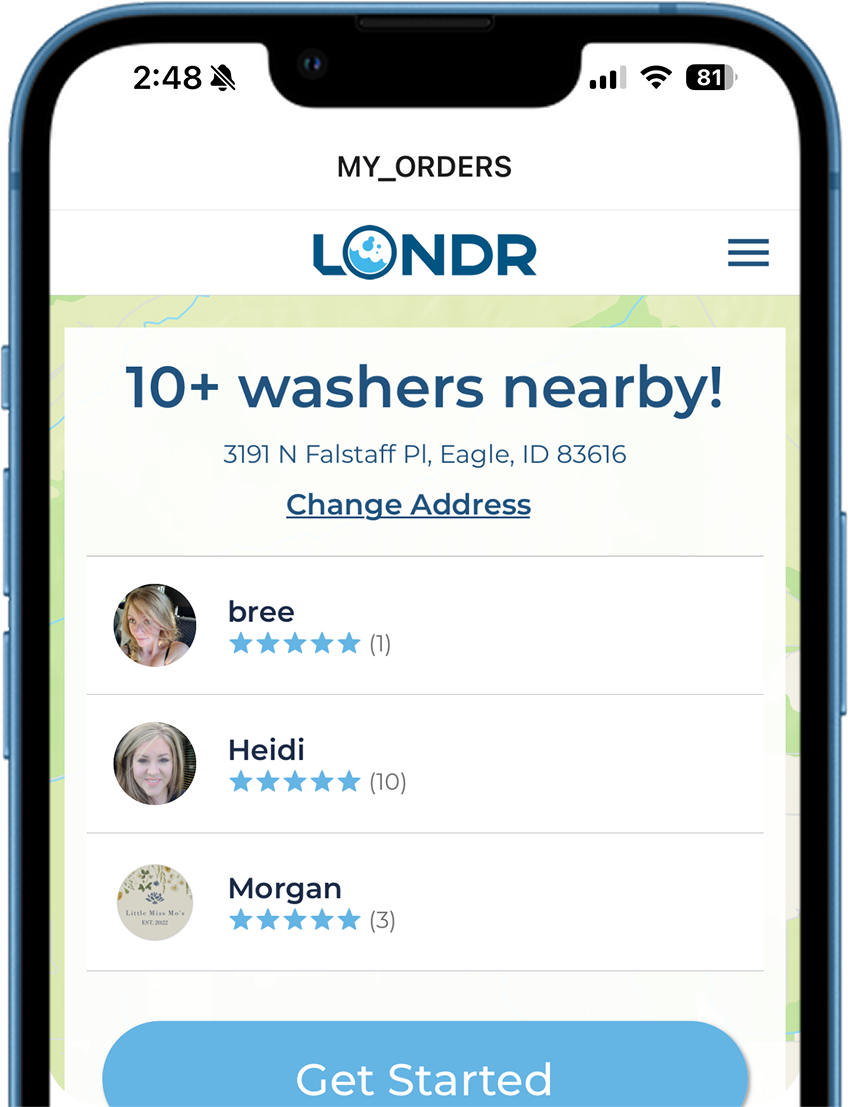Open the hamburger menu
The height and width of the screenshot is (1107, 848).
(x=748, y=253)
